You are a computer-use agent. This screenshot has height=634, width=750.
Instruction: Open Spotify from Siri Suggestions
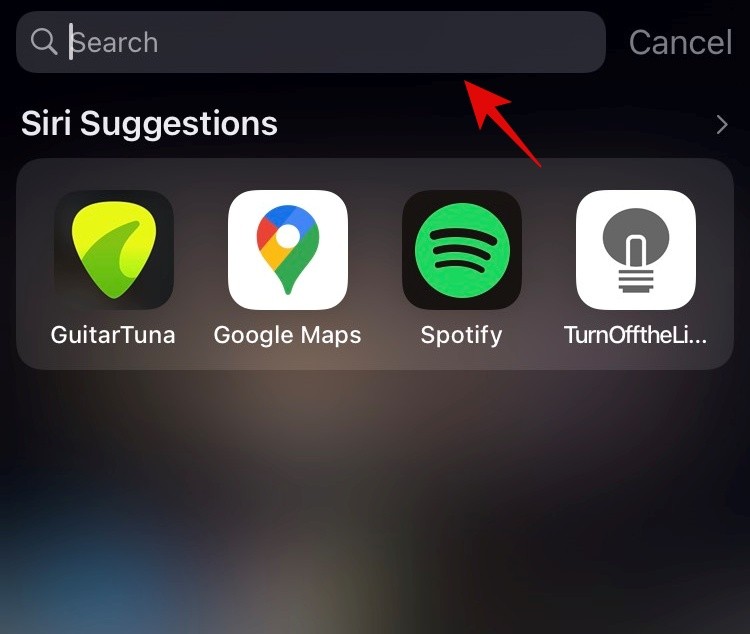pos(462,250)
